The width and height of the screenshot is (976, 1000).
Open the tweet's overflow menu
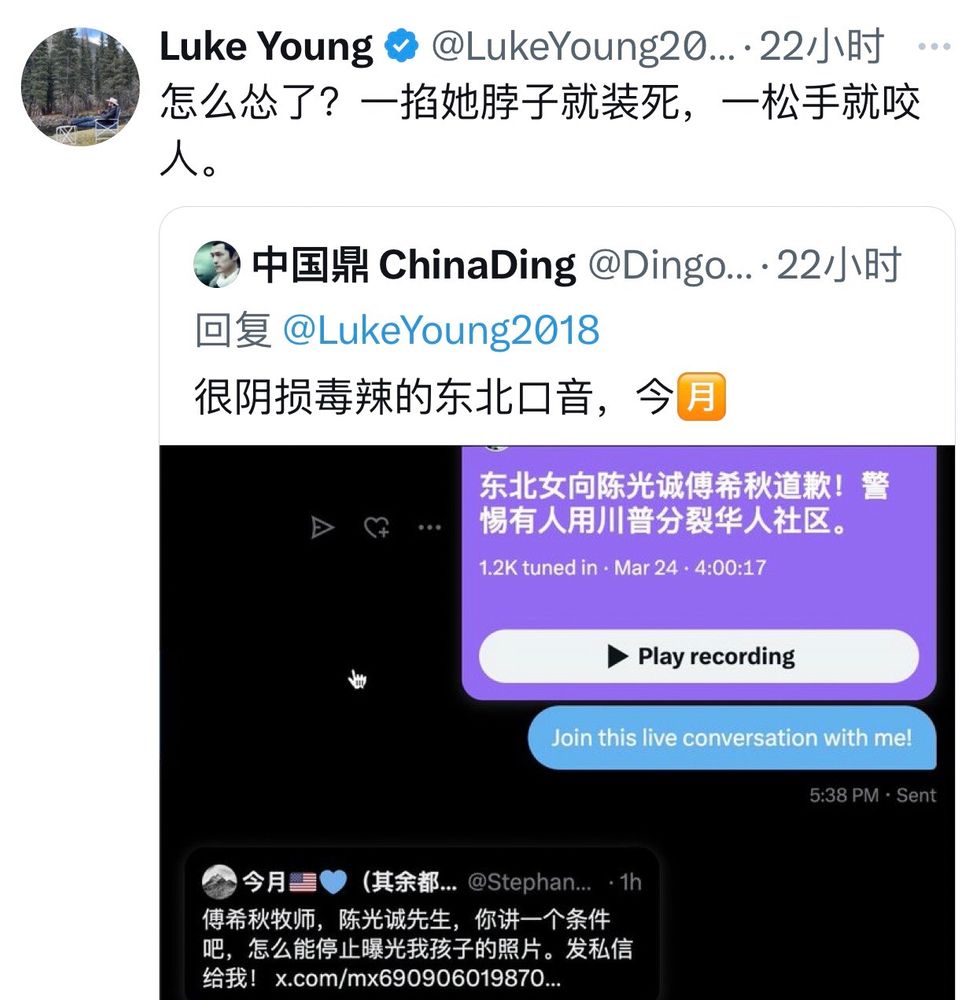[x=934, y=47]
